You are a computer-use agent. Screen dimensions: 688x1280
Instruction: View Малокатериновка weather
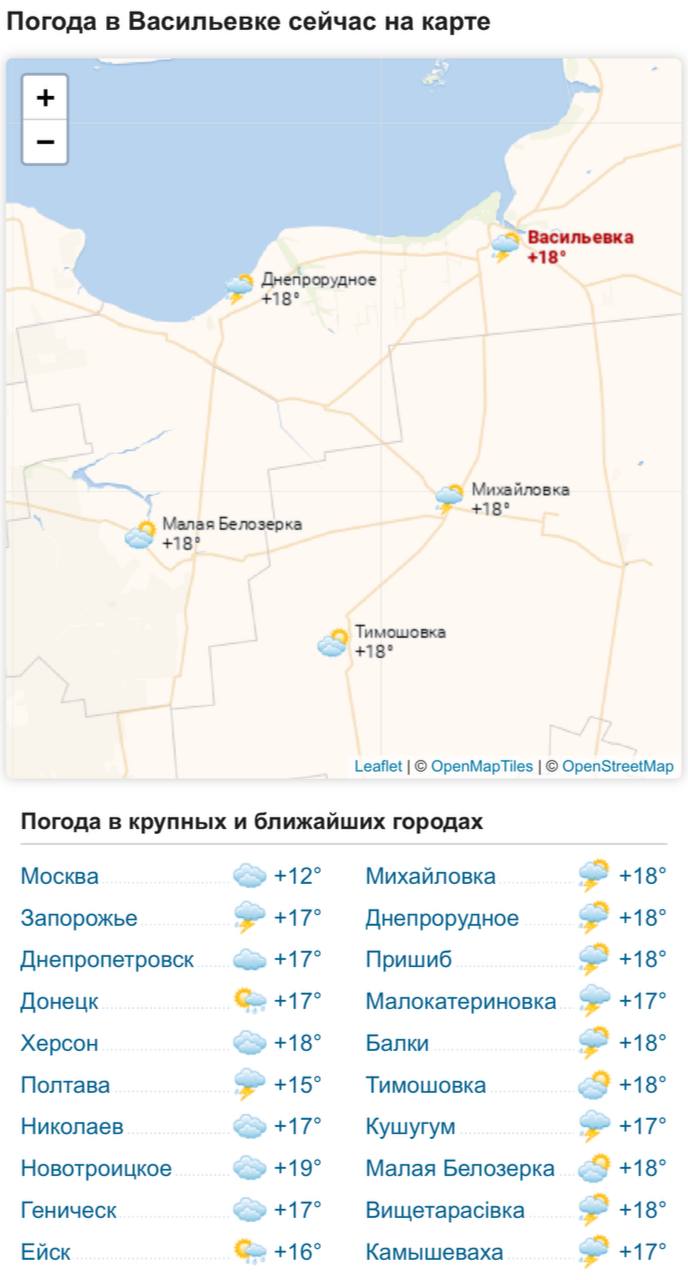[461, 1002]
